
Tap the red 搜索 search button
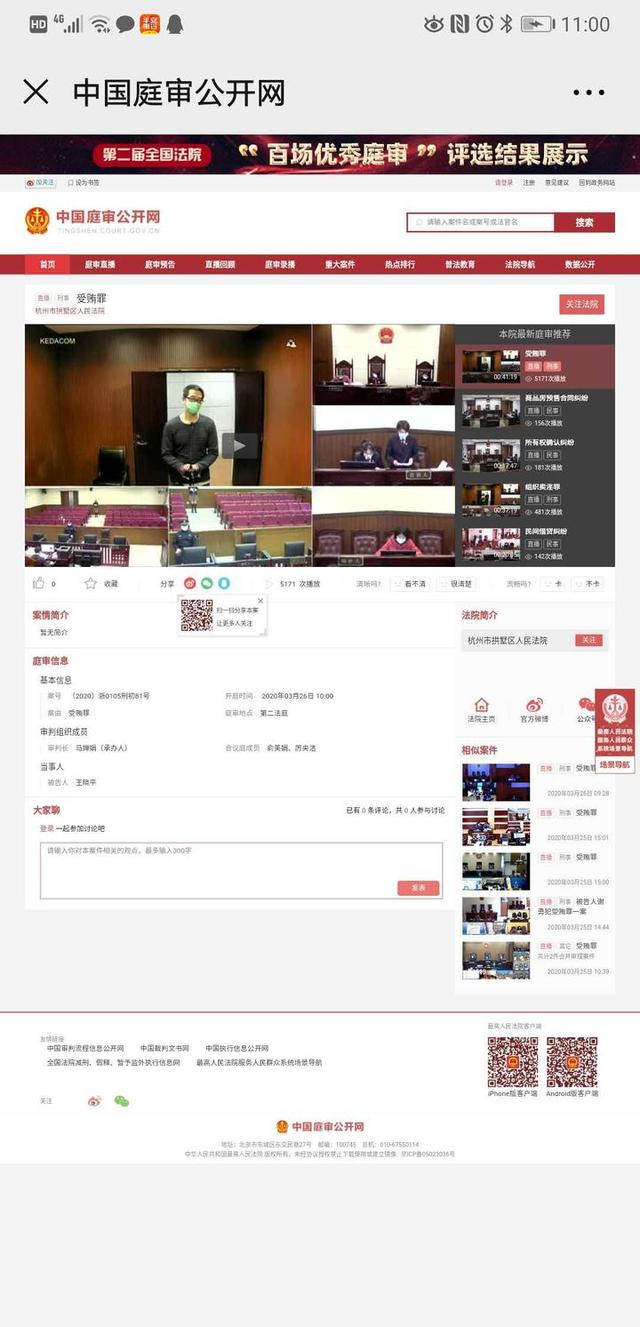(584, 222)
